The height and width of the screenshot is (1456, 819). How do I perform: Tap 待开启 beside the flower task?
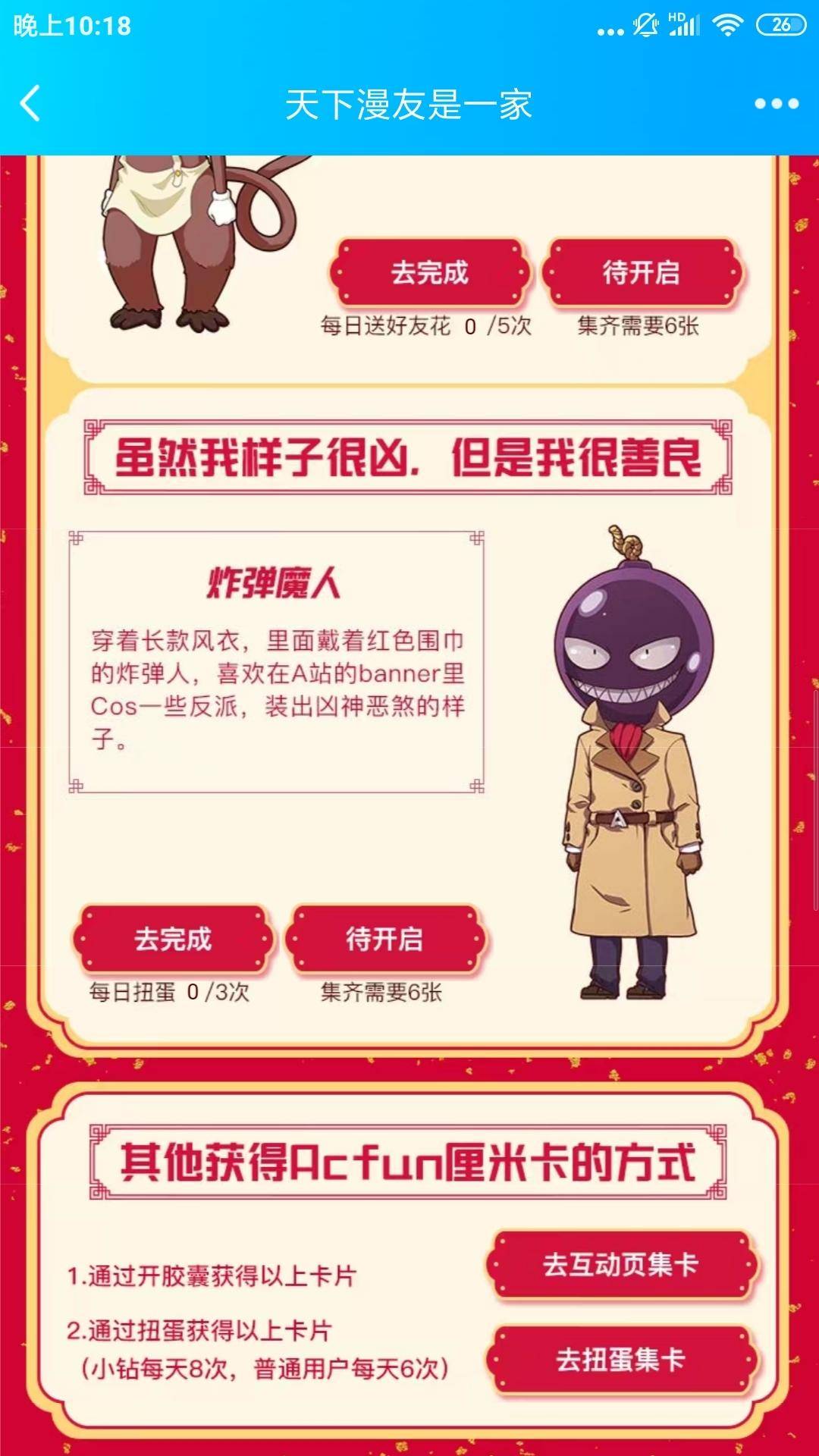[x=641, y=272]
